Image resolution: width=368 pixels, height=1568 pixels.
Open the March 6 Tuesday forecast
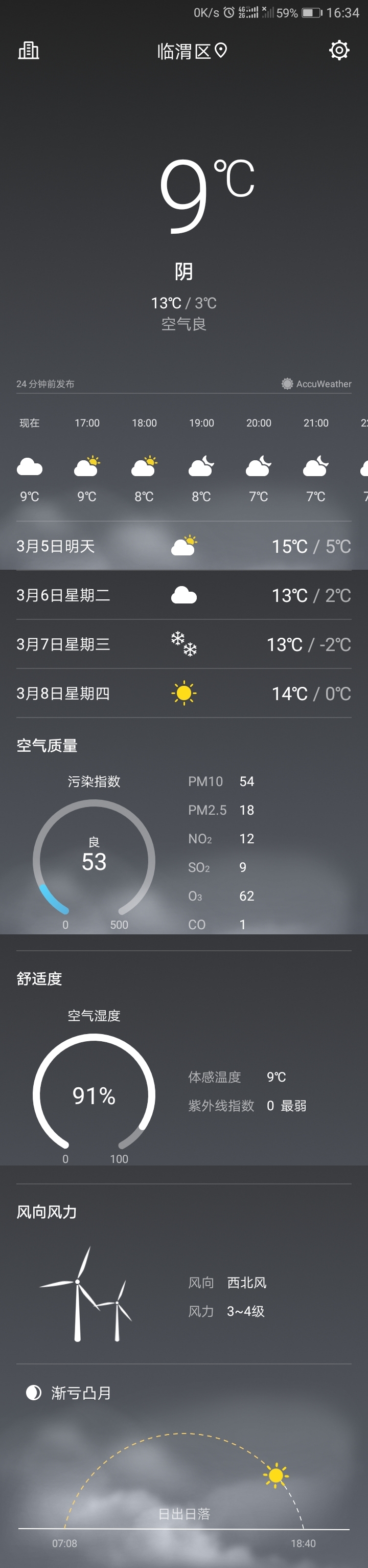[x=183, y=595]
